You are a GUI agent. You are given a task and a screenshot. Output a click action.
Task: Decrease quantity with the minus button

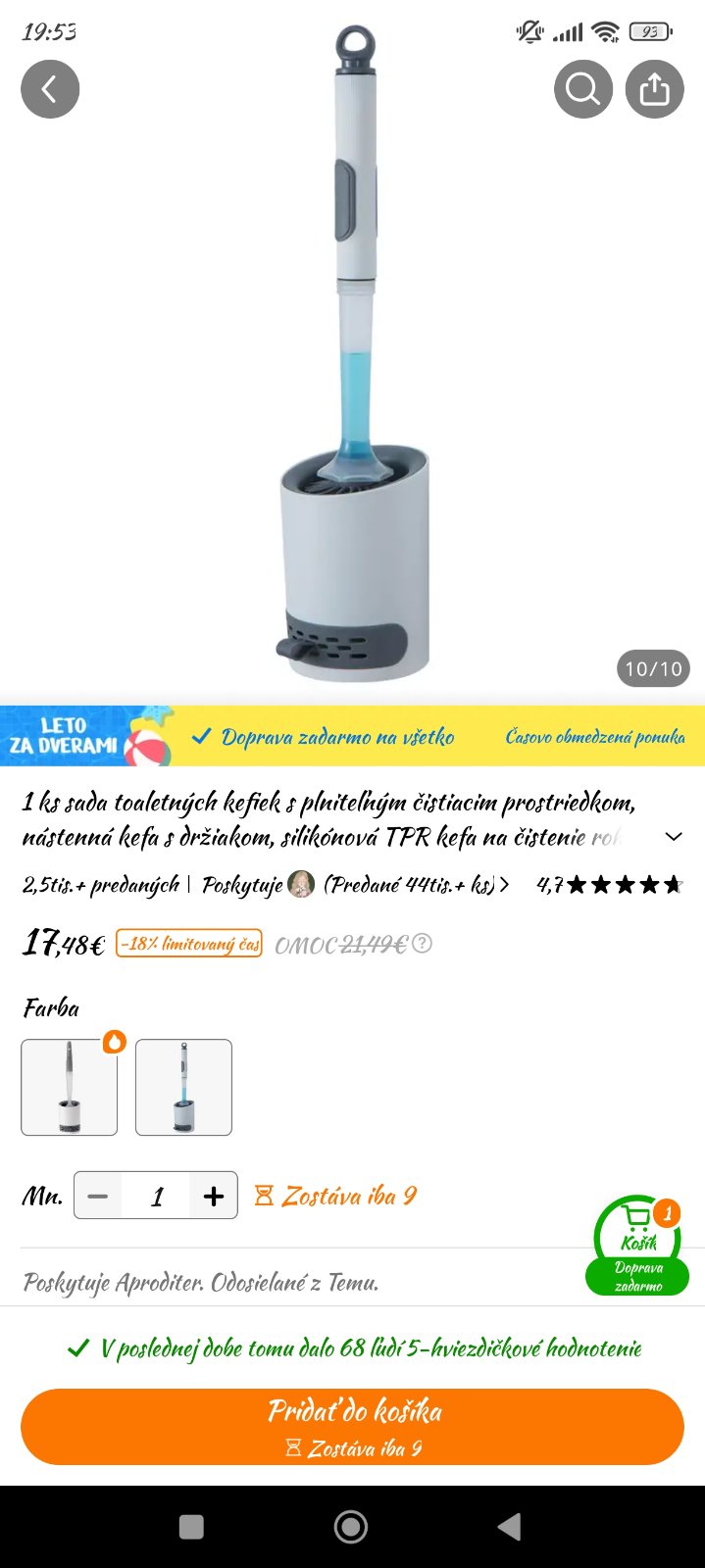pyautogui.click(x=98, y=1196)
